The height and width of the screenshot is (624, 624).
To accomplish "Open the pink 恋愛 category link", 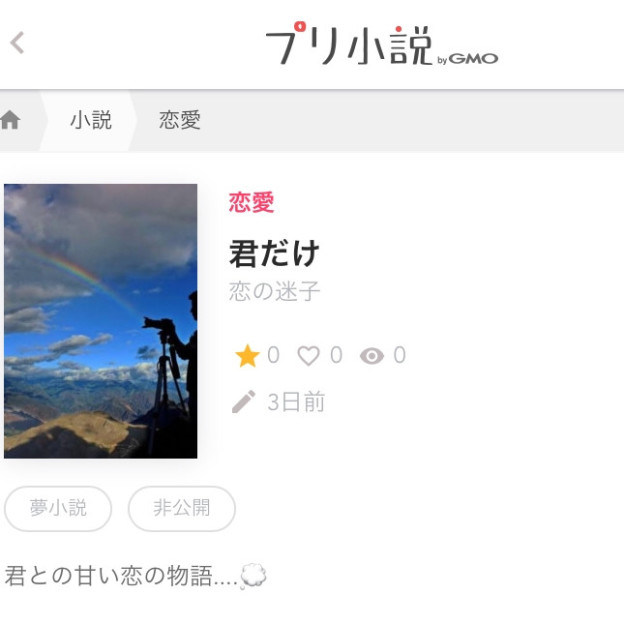I will click(x=251, y=203).
